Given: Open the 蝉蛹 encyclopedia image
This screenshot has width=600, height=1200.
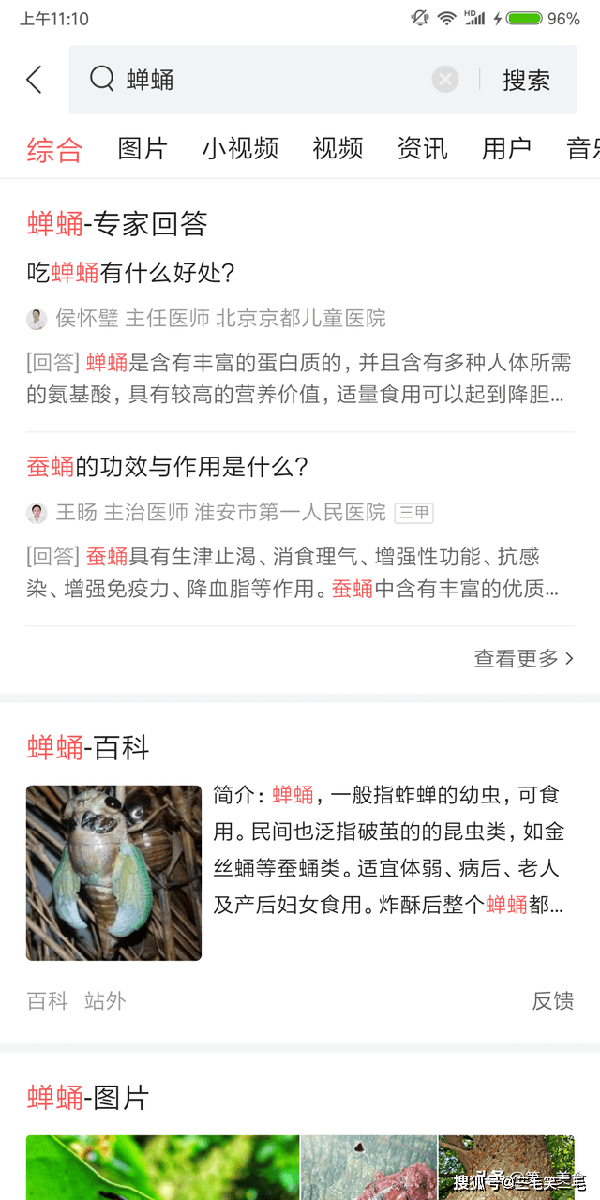Looking at the screenshot, I should coord(114,873).
